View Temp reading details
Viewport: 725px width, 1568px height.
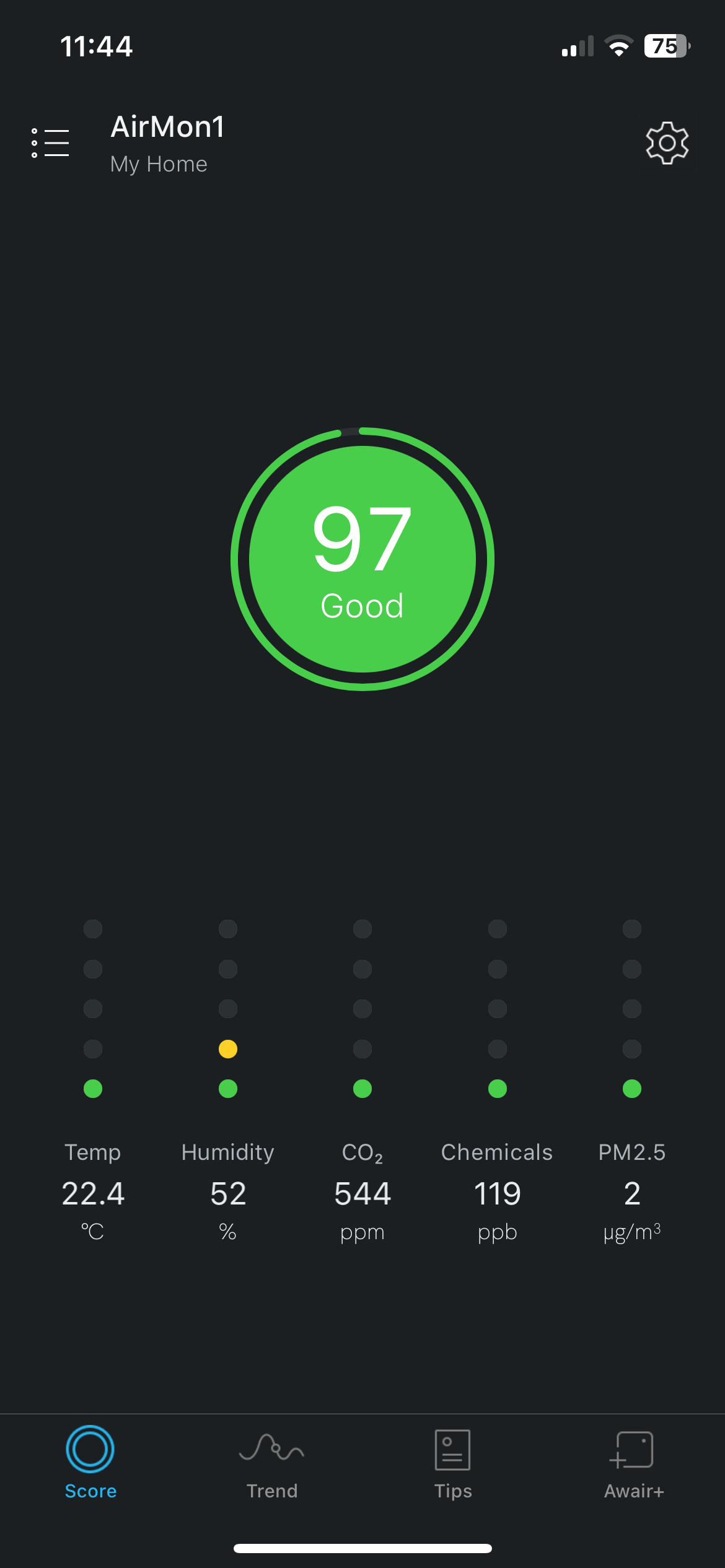tap(93, 1191)
